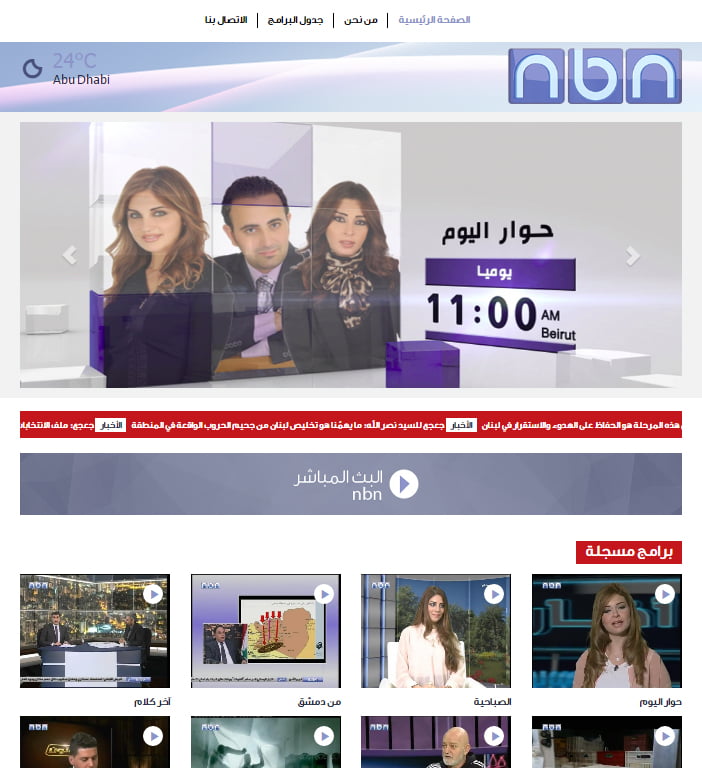
Task: Play the من دمشق recorded program
Action: (265, 631)
